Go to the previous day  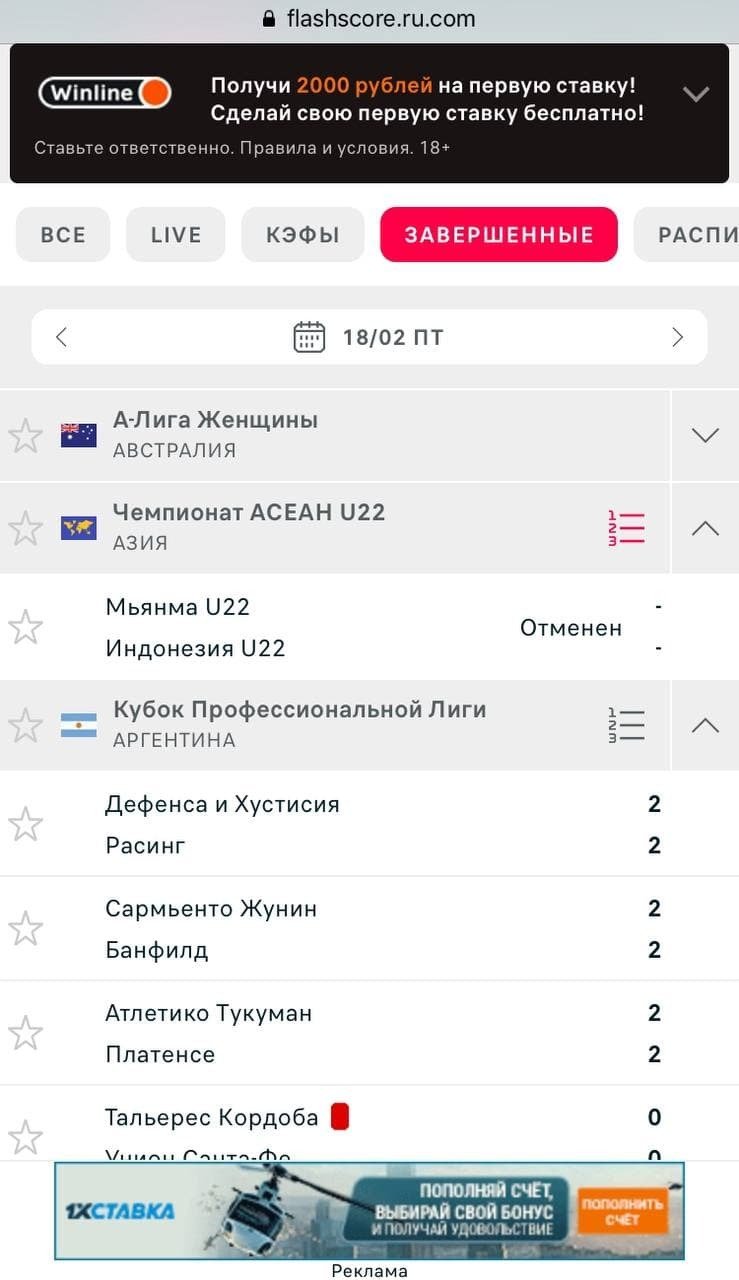pos(62,337)
